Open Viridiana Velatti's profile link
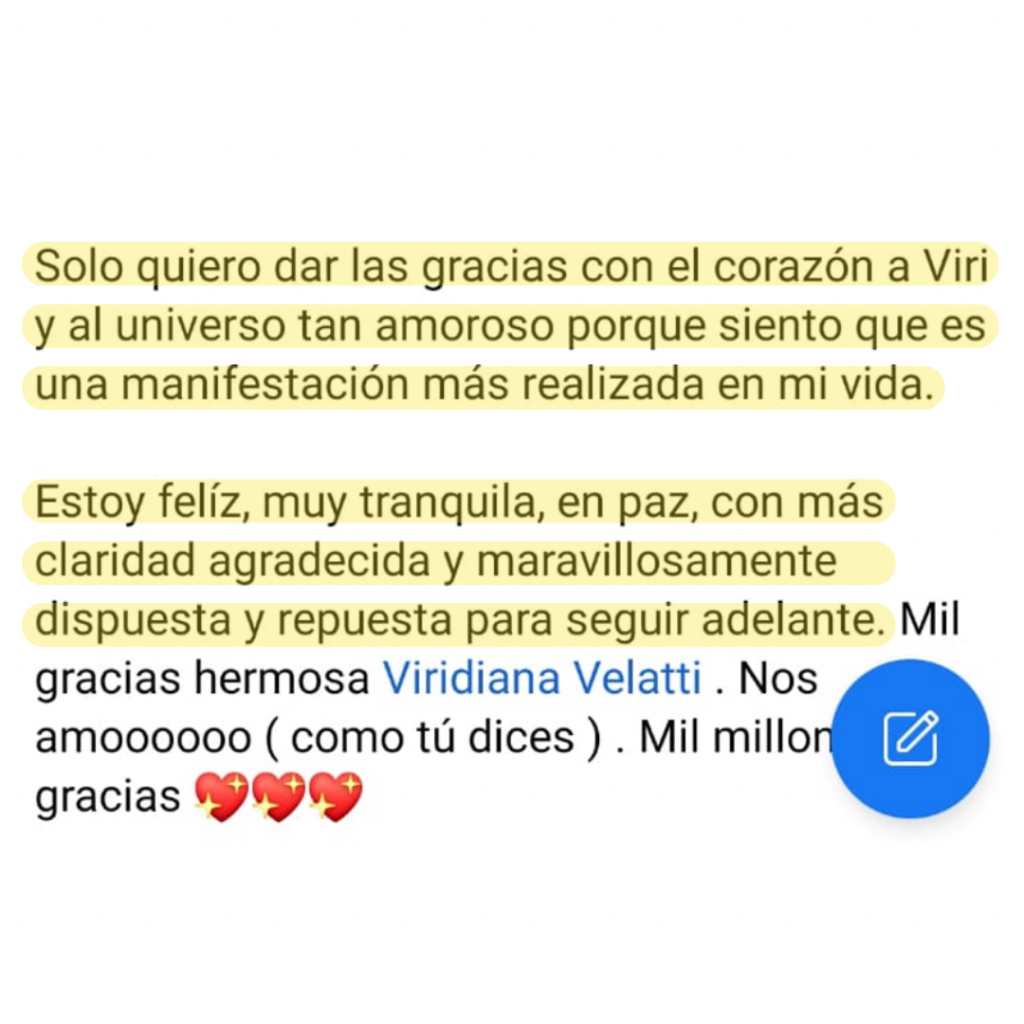This screenshot has height=1024, width=1024. click(542, 679)
